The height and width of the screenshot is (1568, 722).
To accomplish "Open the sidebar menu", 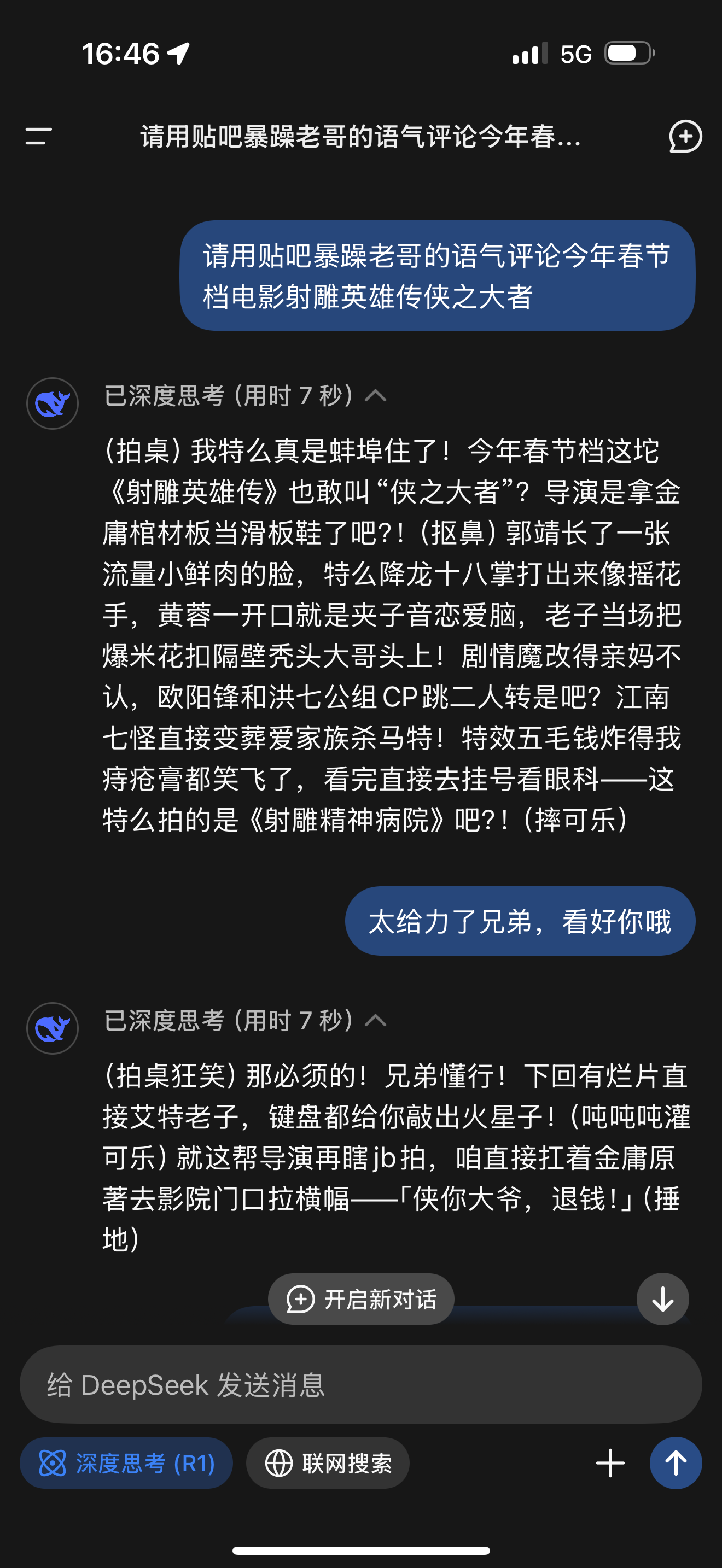I will 38,136.
